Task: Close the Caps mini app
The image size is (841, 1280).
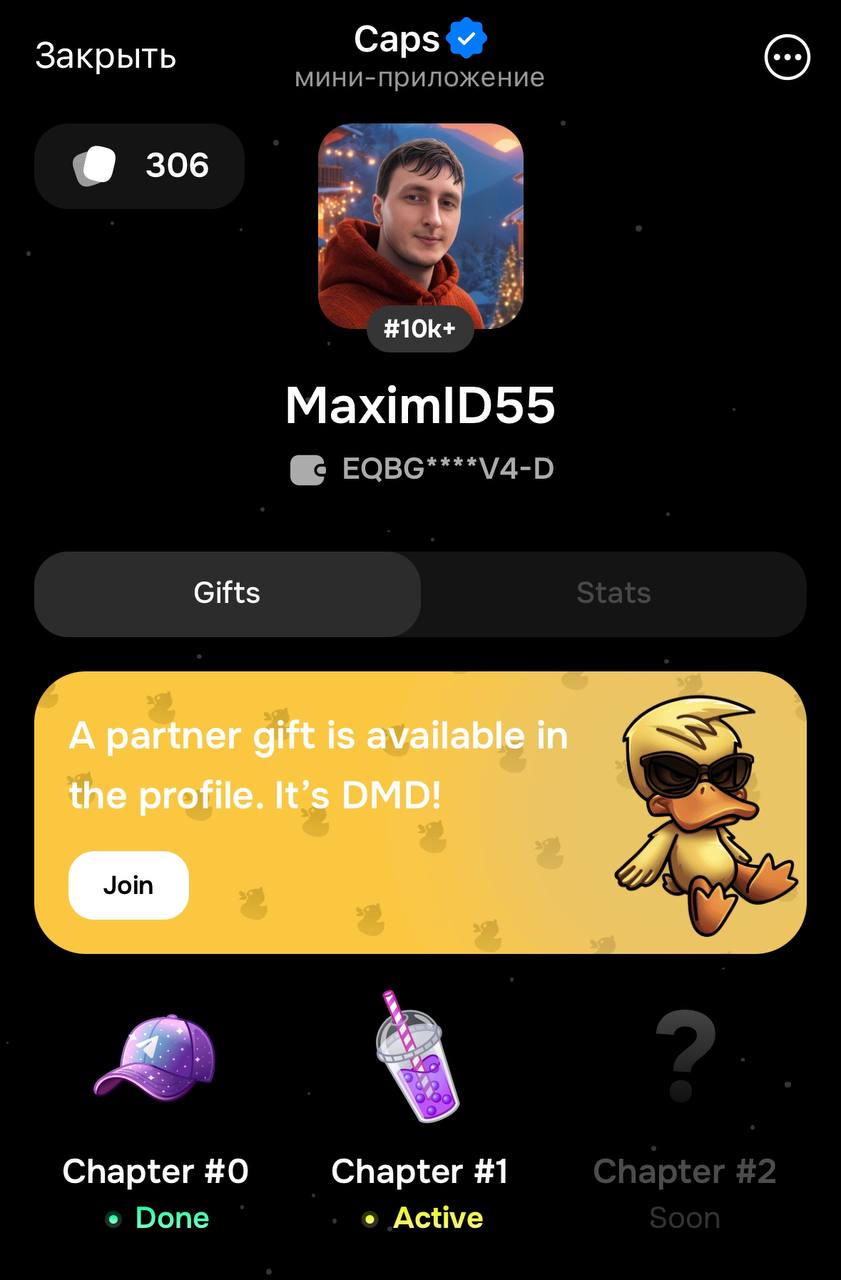Action: [x=105, y=56]
